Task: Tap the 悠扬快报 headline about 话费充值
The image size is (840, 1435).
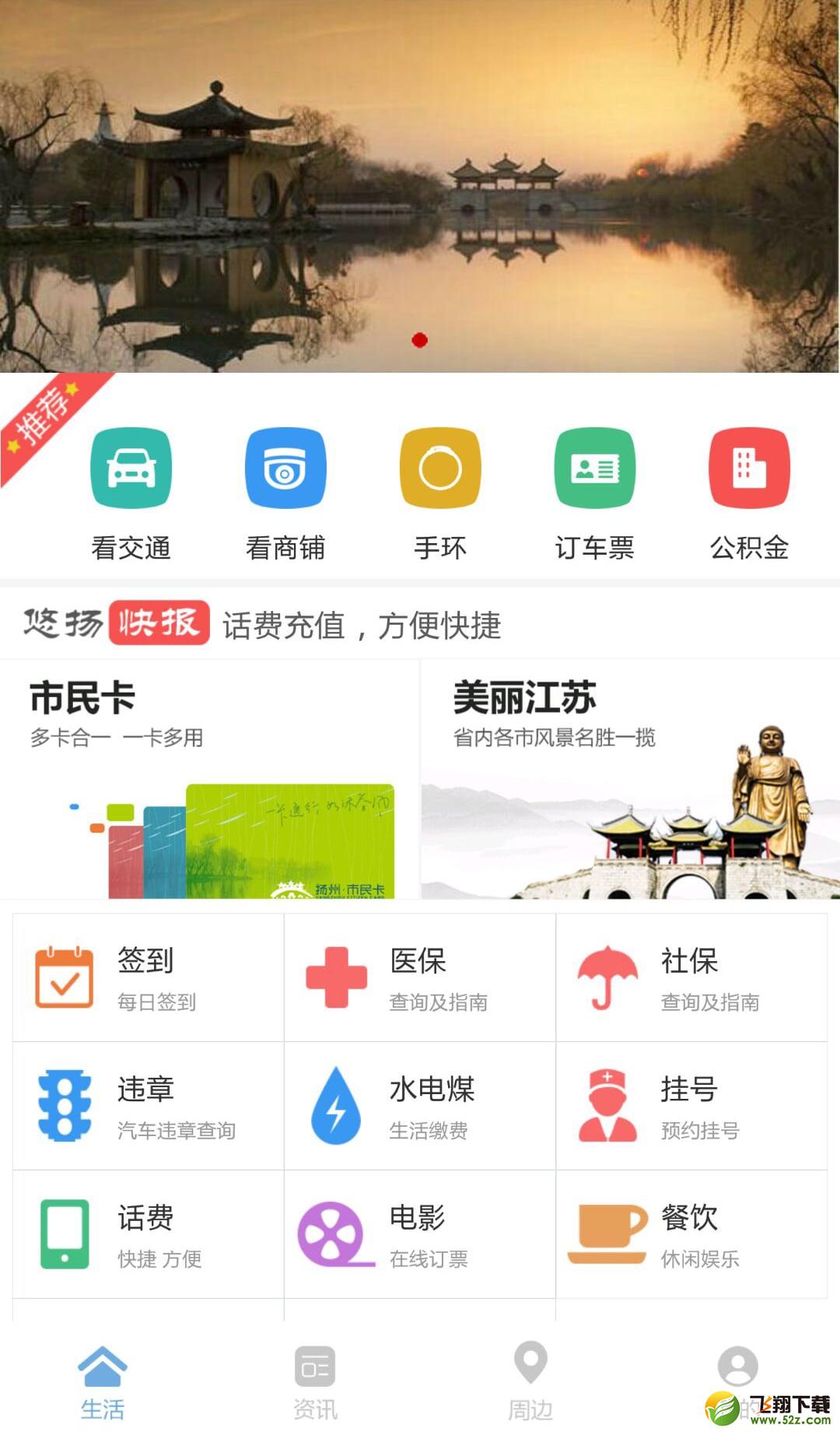Action: coord(362,625)
